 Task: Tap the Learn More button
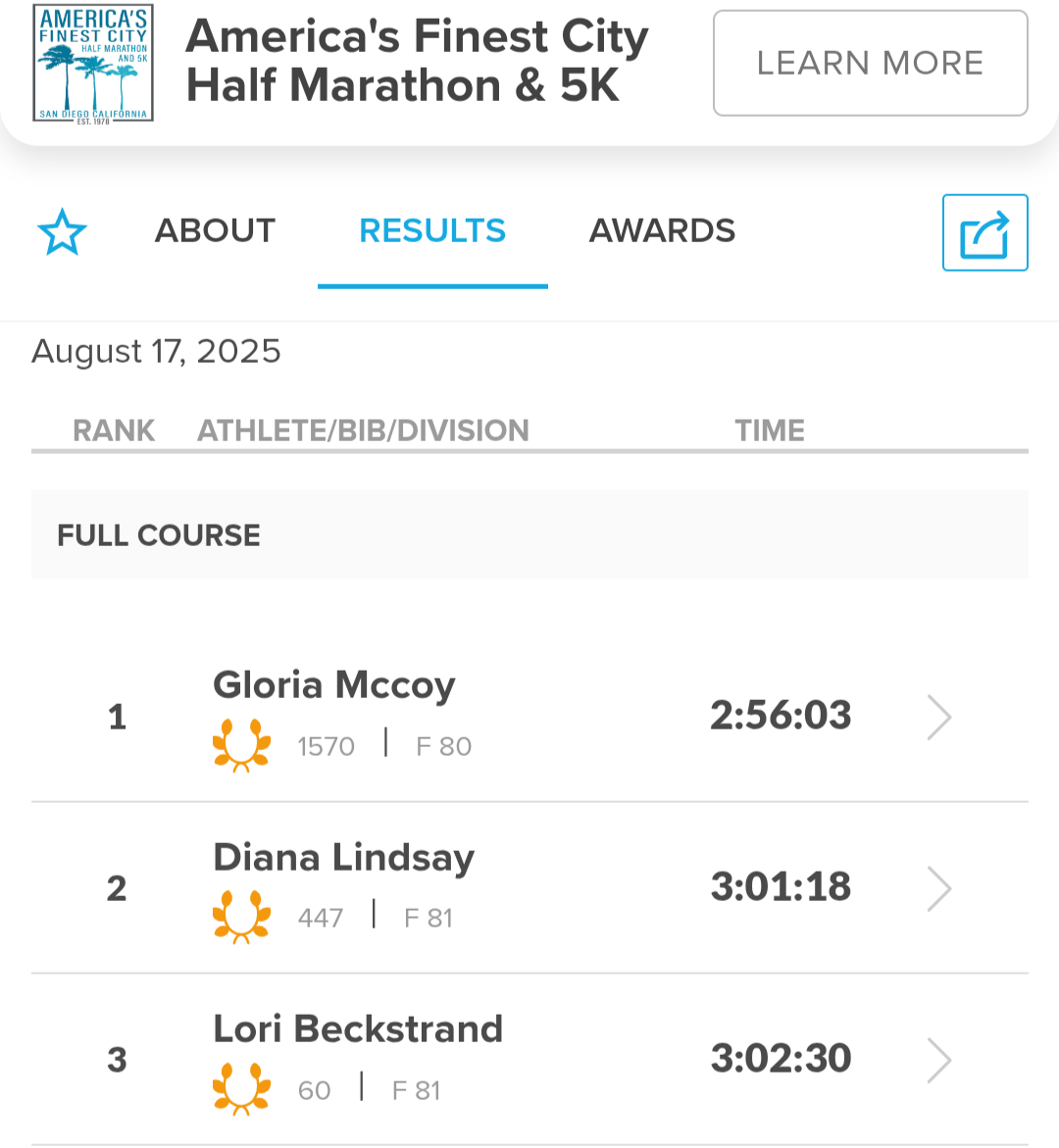coord(870,64)
